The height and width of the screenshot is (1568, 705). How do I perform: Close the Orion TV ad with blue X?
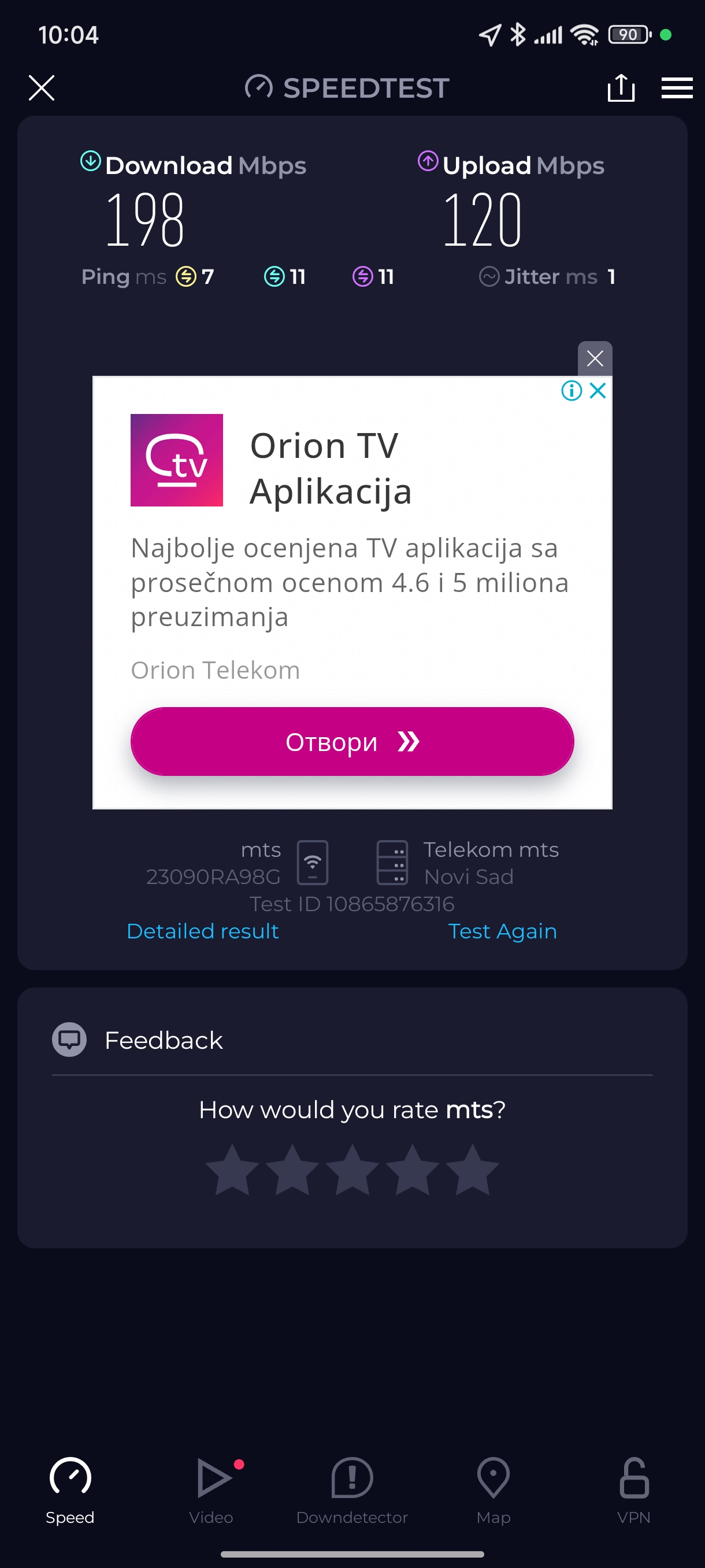(x=598, y=390)
